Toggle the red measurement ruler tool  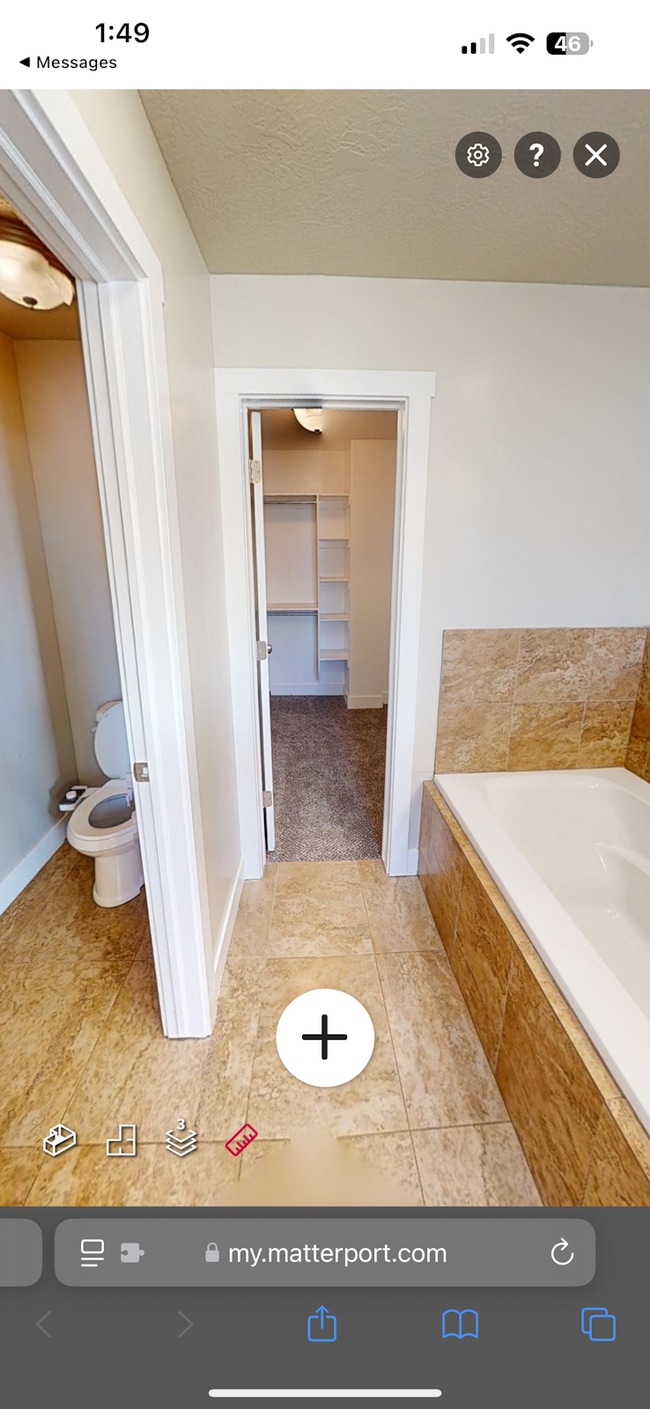click(x=241, y=1140)
